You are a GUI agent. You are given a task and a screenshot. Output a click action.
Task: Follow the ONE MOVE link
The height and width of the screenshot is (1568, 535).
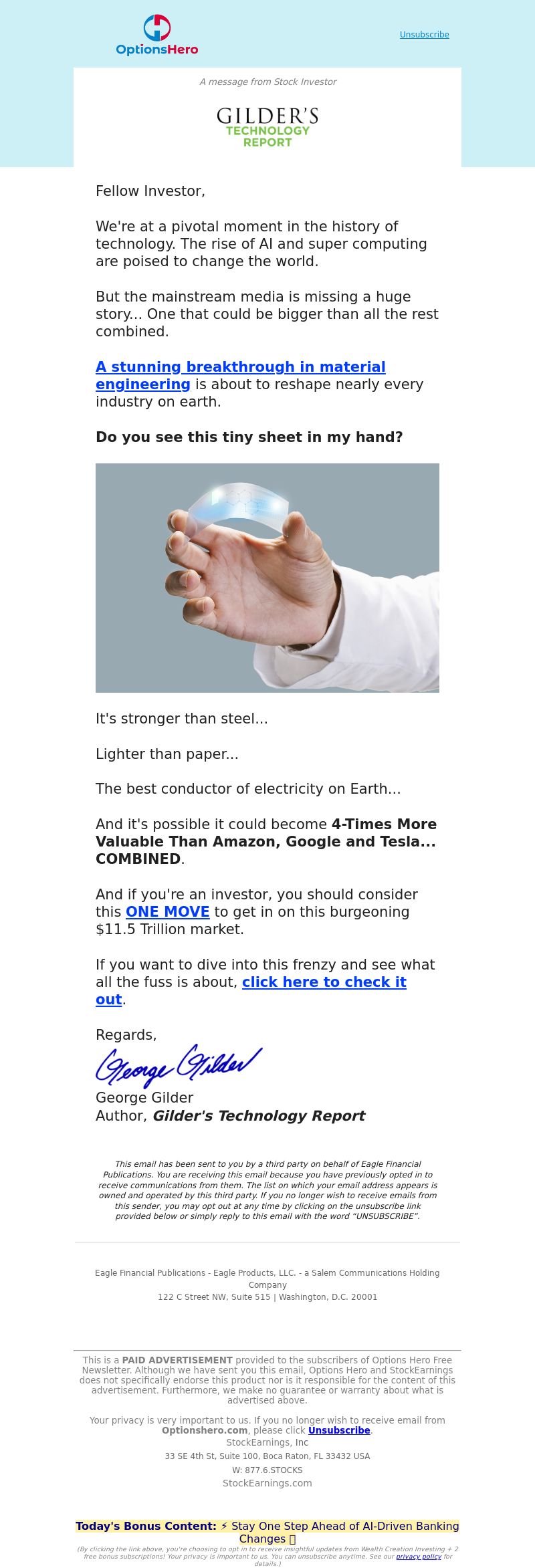(x=167, y=912)
